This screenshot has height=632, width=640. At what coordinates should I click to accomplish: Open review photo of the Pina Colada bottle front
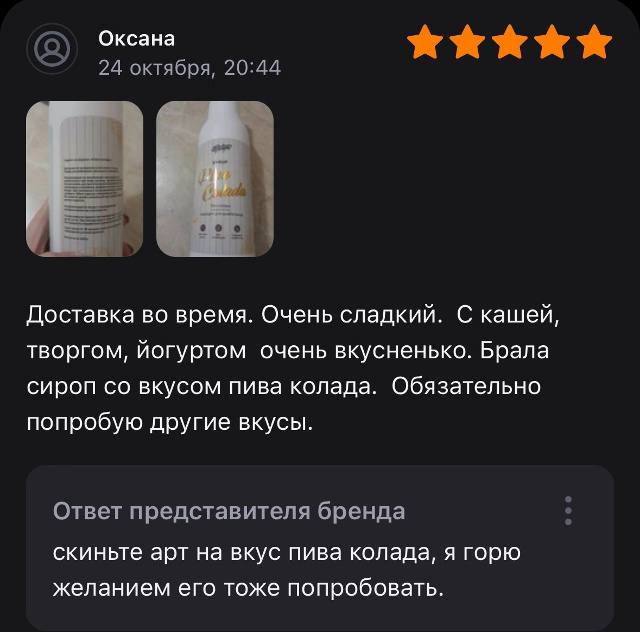tap(214, 179)
